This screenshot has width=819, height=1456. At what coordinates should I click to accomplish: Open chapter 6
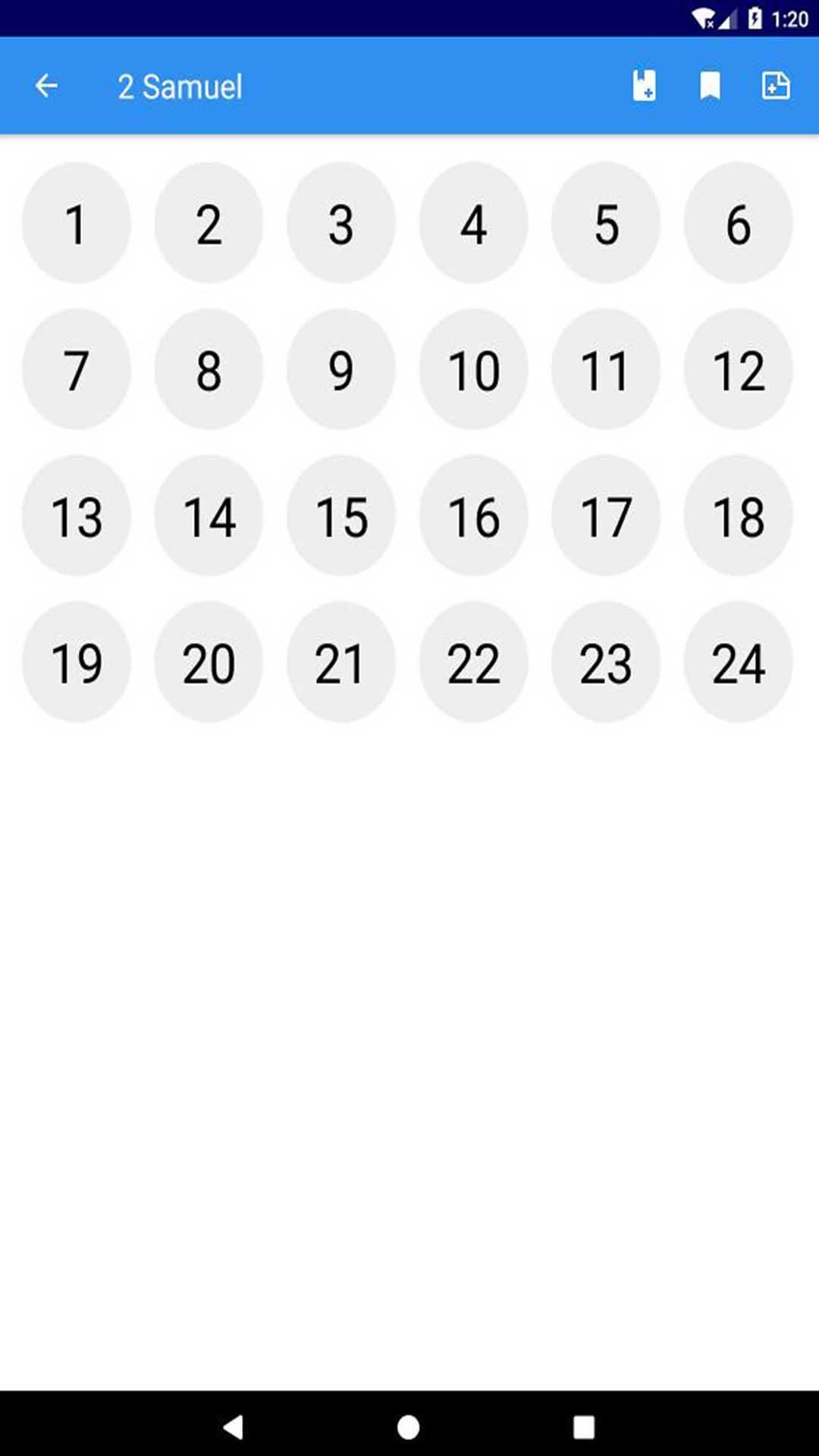click(739, 223)
